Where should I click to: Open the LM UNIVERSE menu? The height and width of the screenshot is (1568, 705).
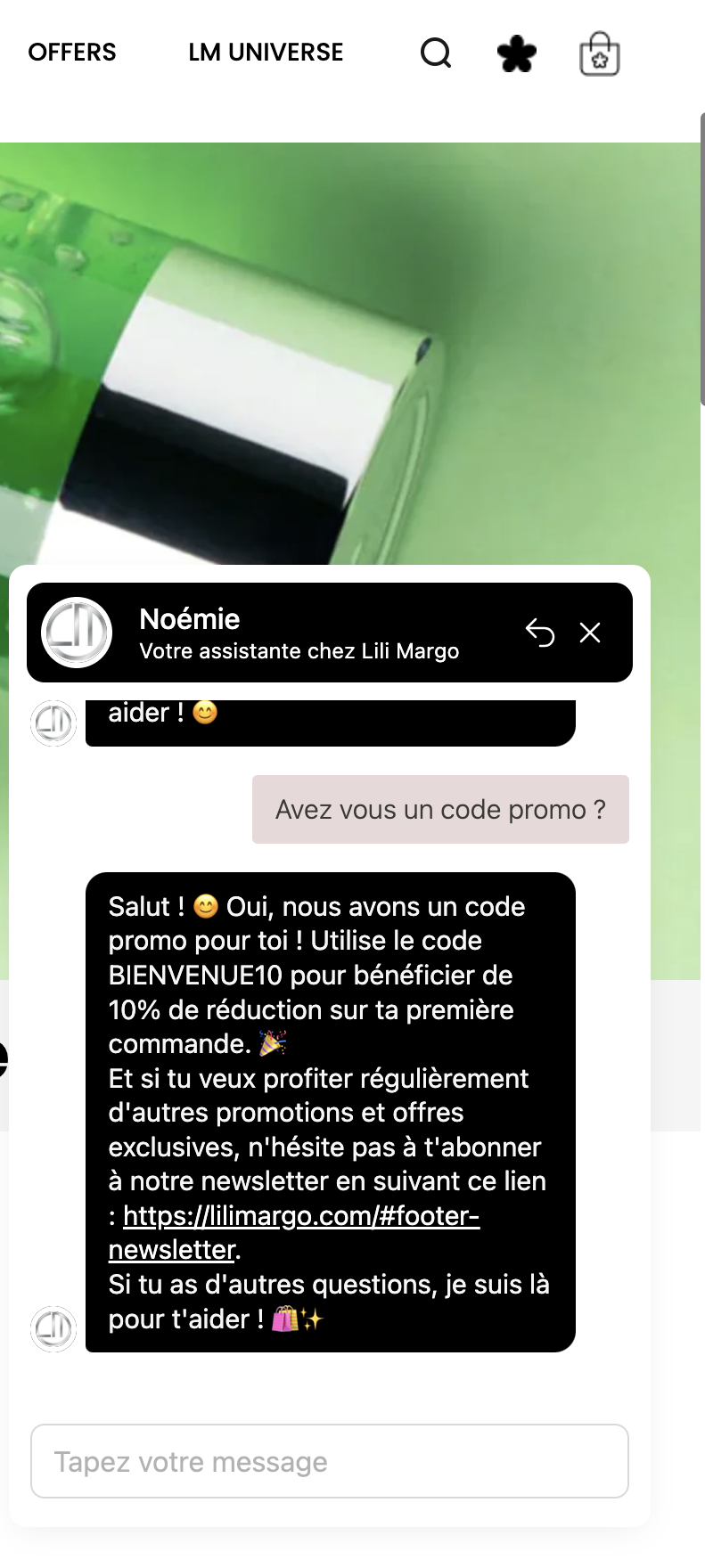266,53
